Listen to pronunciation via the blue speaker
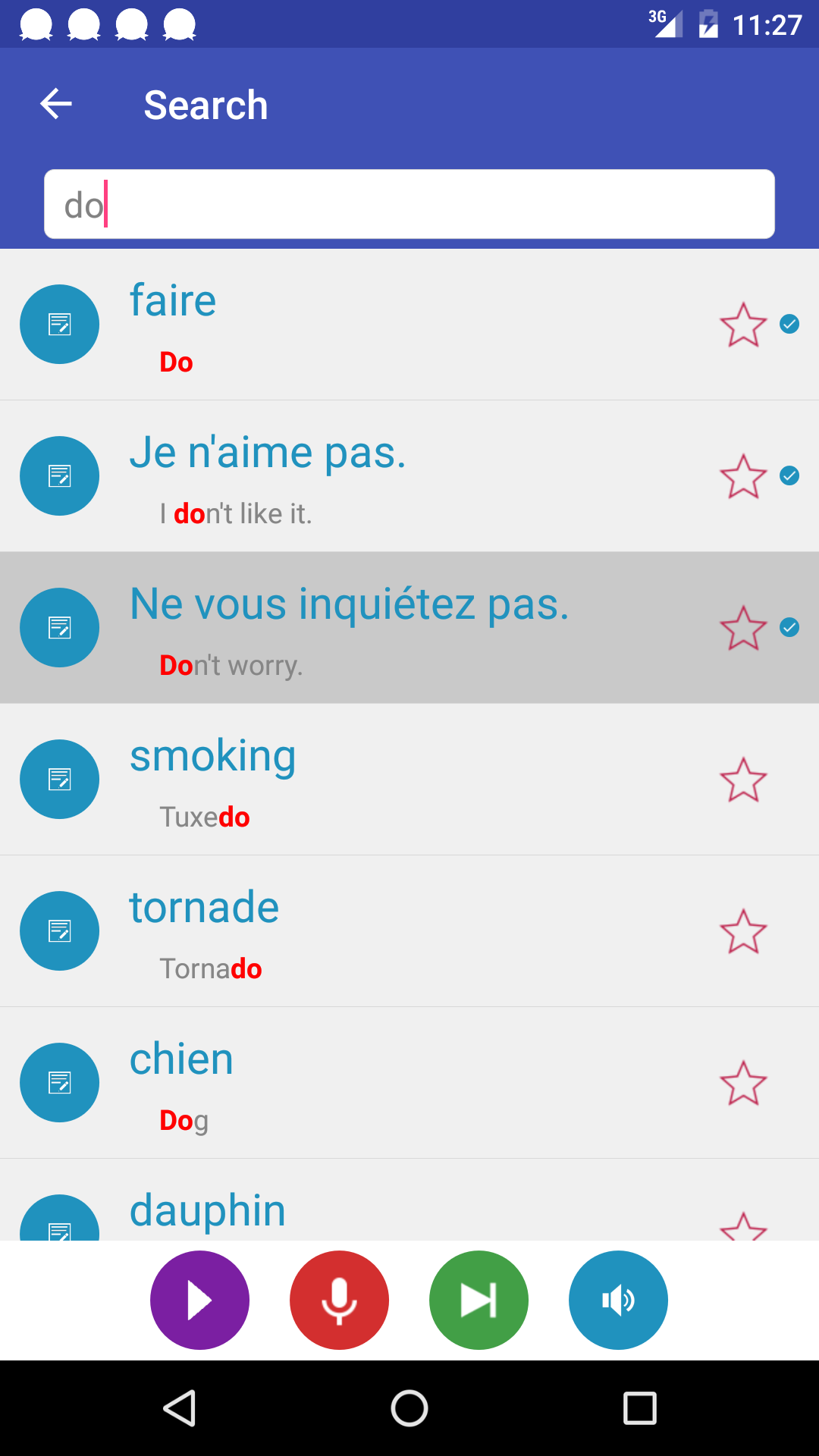The width and height of the screenshot is (819, 1456). [618, 1300]
